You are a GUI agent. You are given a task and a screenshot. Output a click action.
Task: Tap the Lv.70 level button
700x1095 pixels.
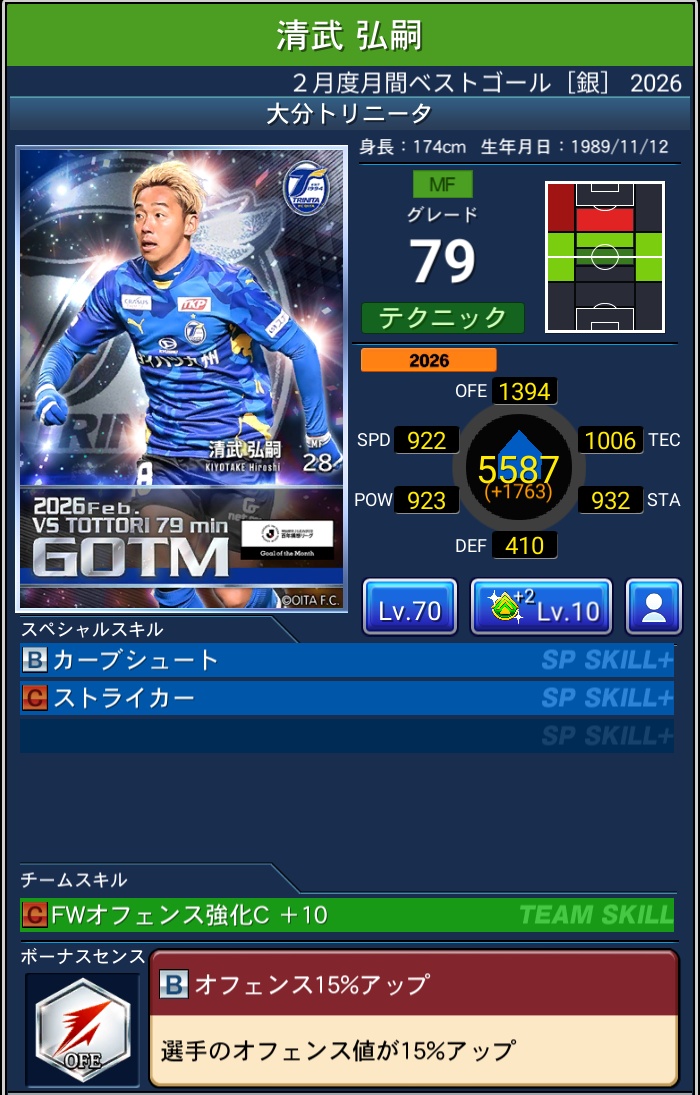[409, 608]
